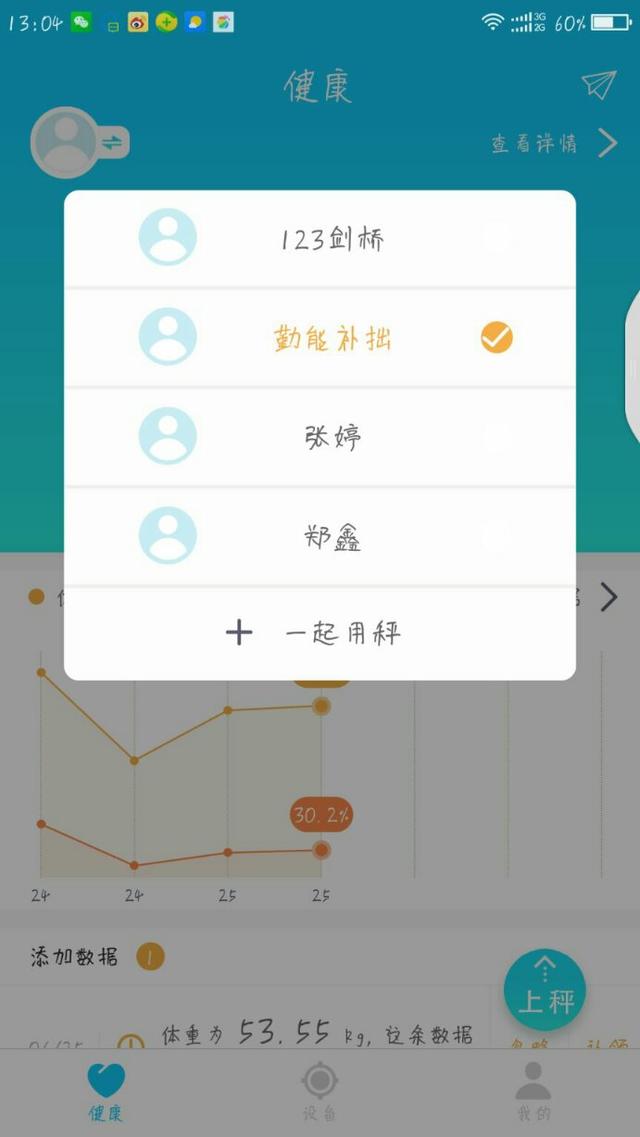Switch to the 我的 tab
640x1137 pixels.
tap(533, 1092)
